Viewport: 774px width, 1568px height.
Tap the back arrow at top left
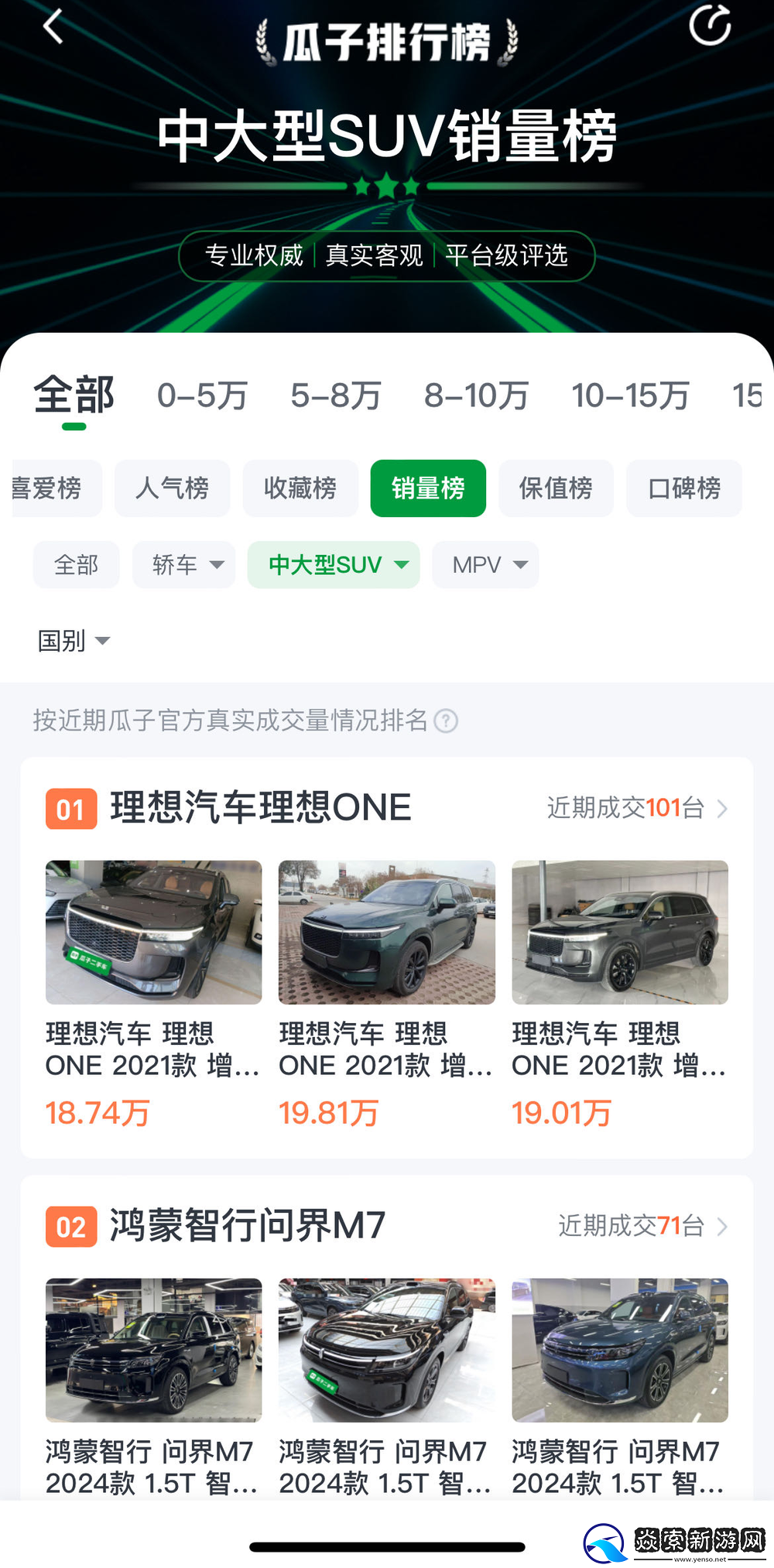pyautogui.click(x=53, y=25)
